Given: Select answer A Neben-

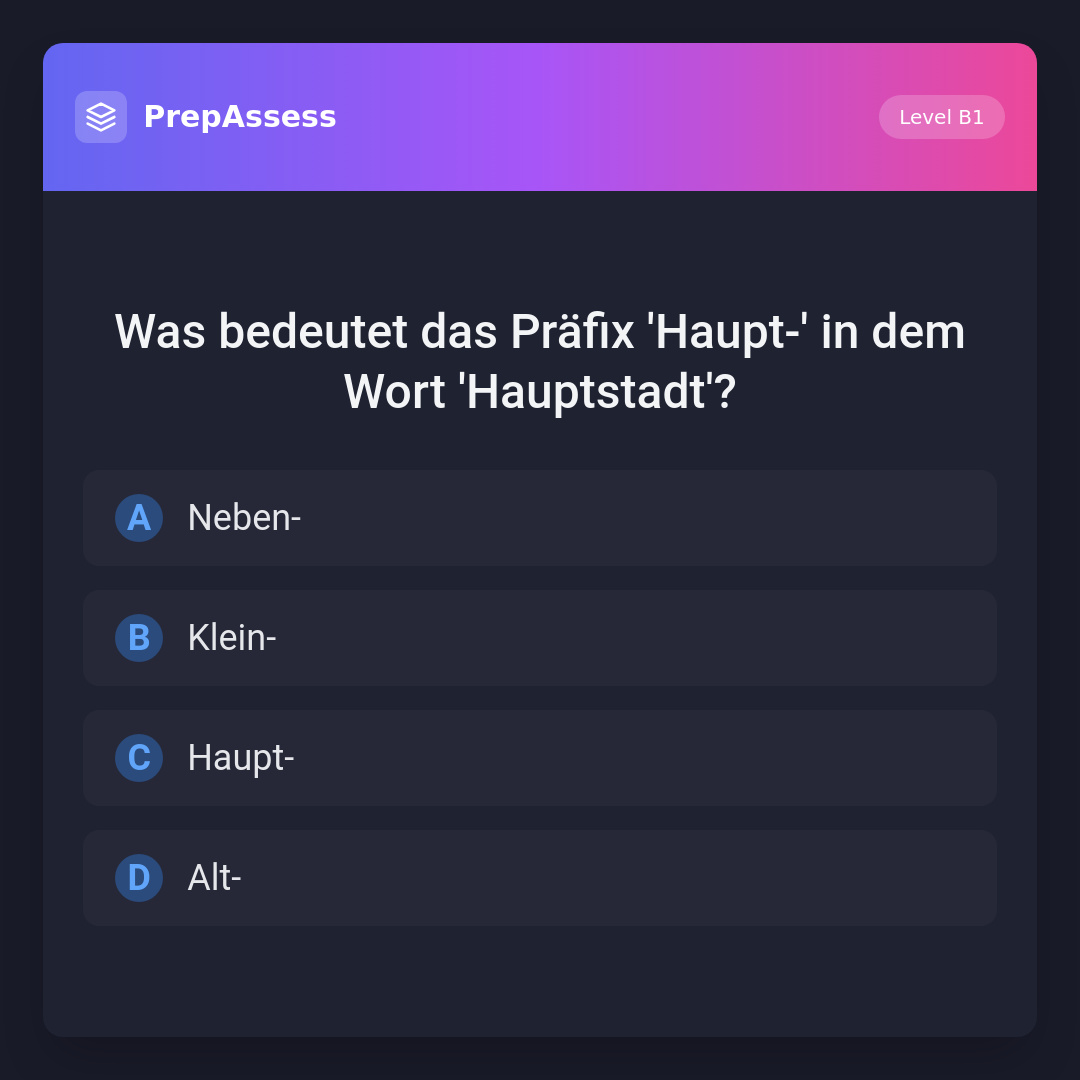Looking at the screenshot, I should click(x=540, y=518).
